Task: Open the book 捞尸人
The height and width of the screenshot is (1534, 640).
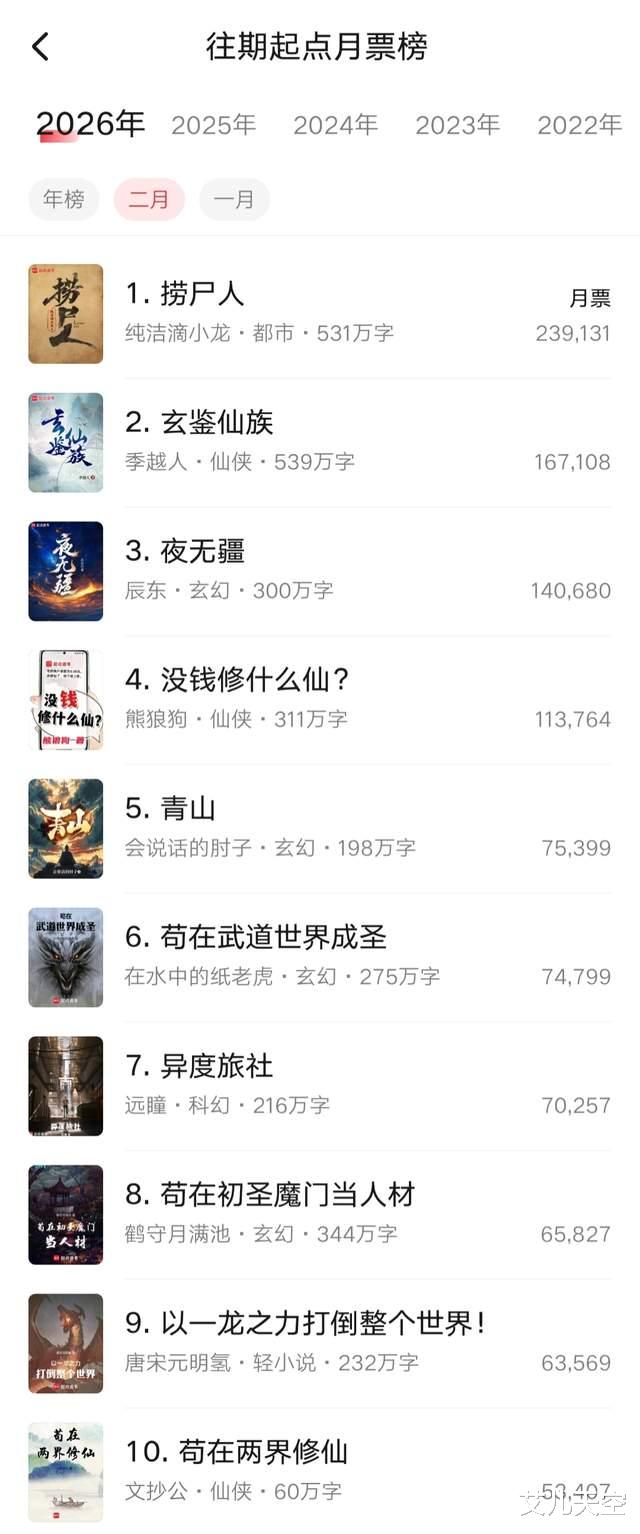Action: point(185,294)
